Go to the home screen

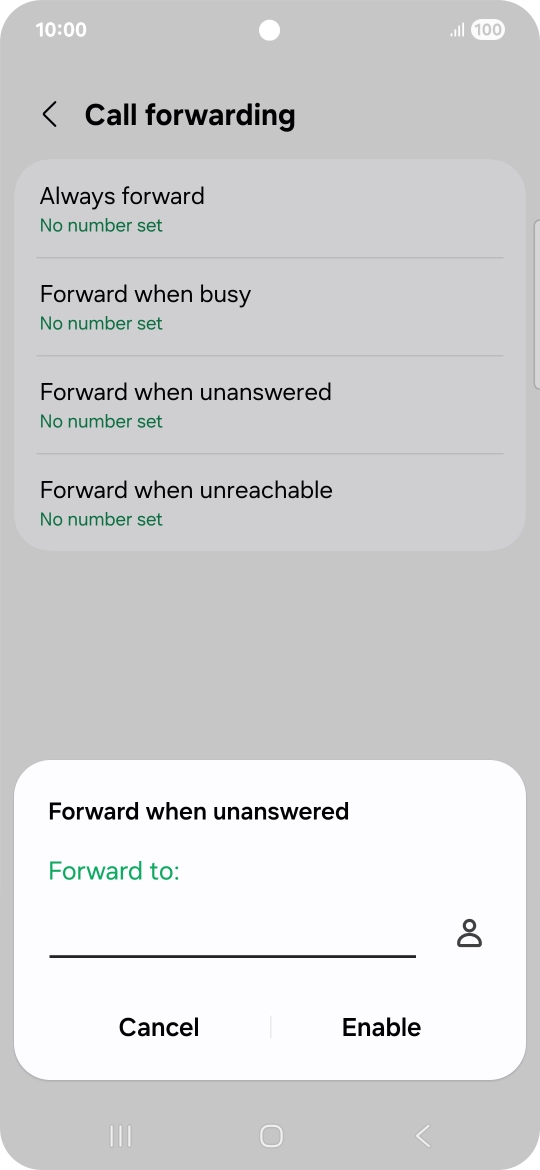(x=271, y=1136)
